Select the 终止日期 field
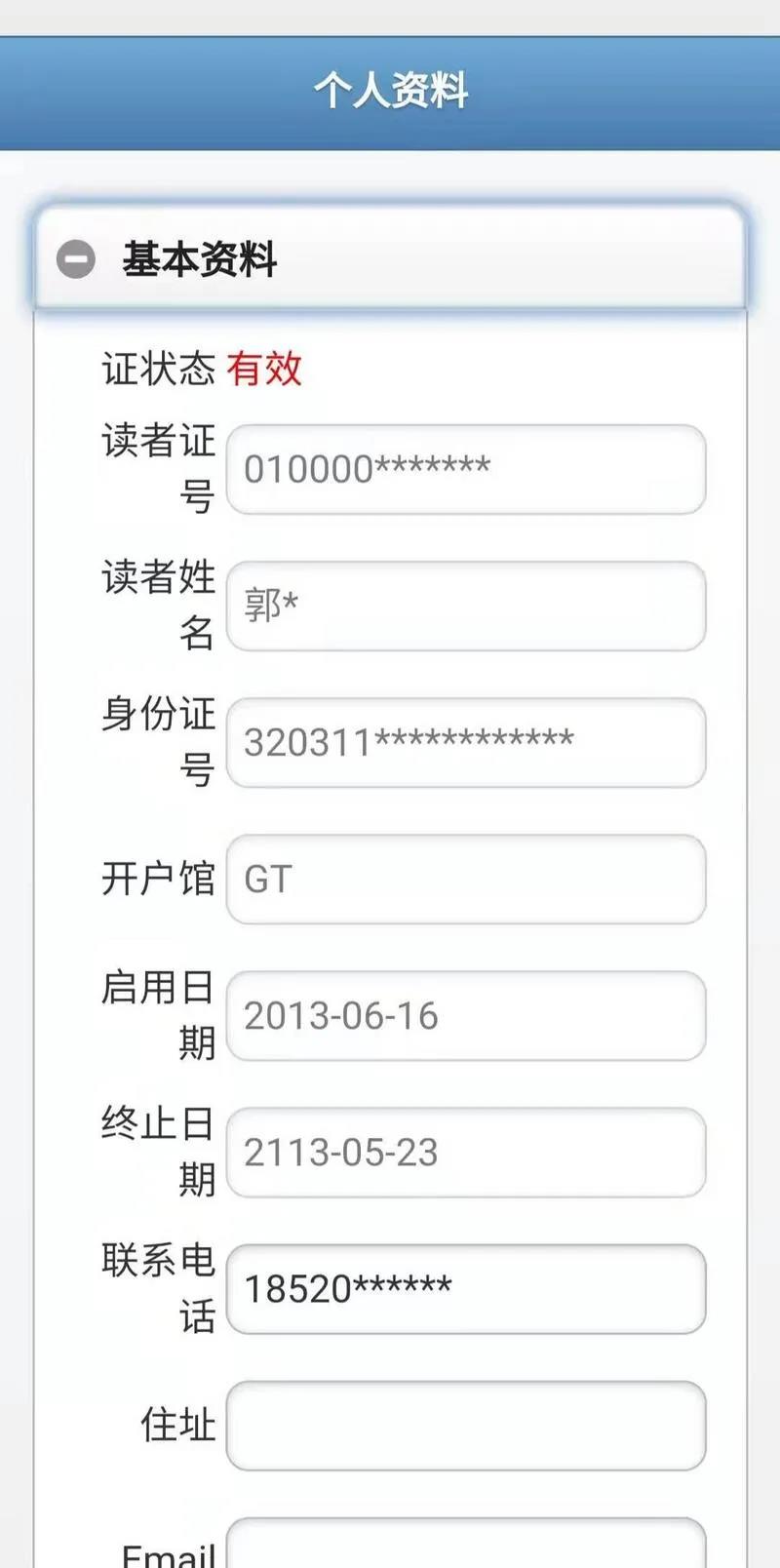Viewport: 780px width, 1568px height. point(465,1152)
